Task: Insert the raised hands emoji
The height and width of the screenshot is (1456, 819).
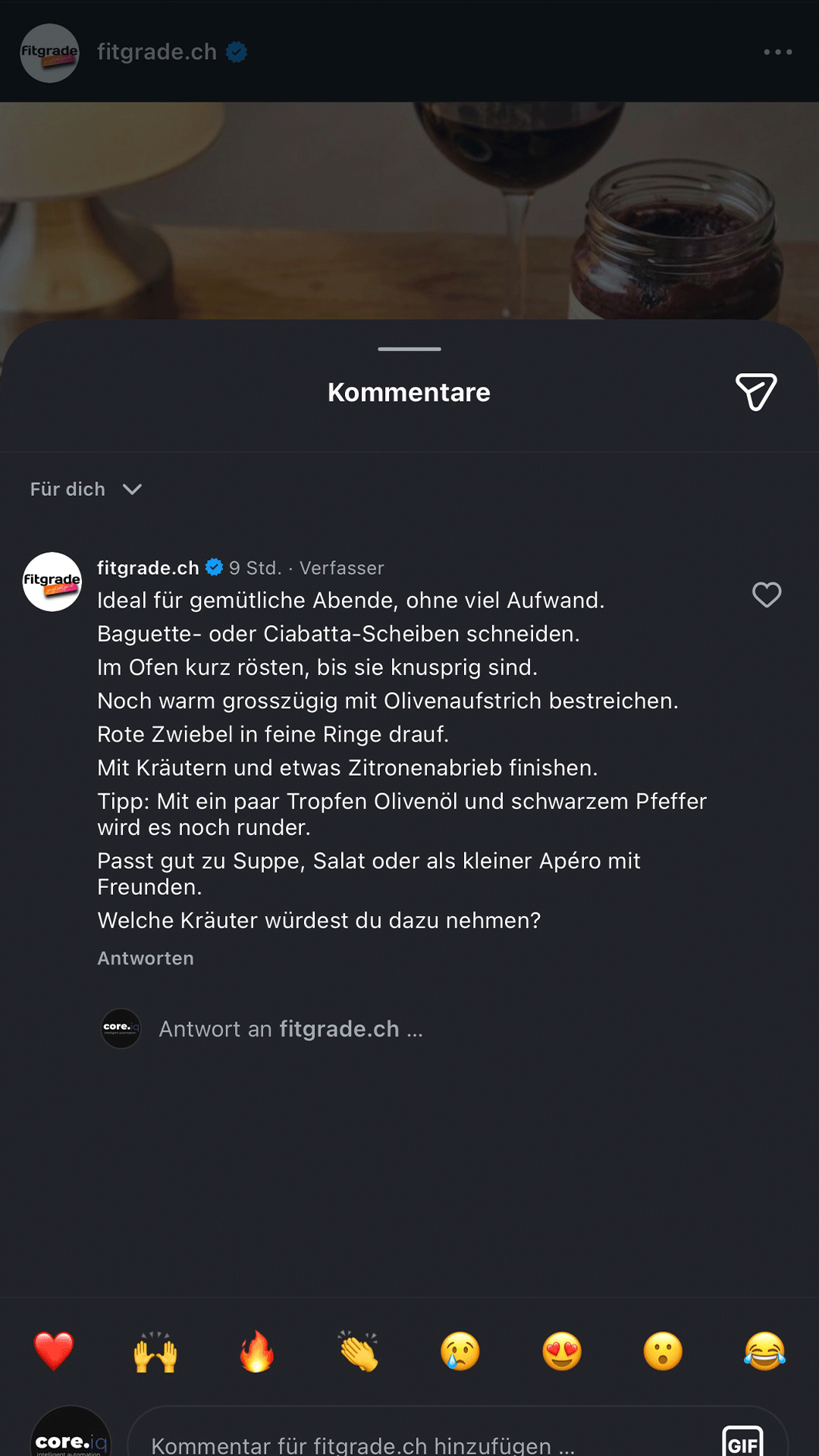Action: point(155,1351)
